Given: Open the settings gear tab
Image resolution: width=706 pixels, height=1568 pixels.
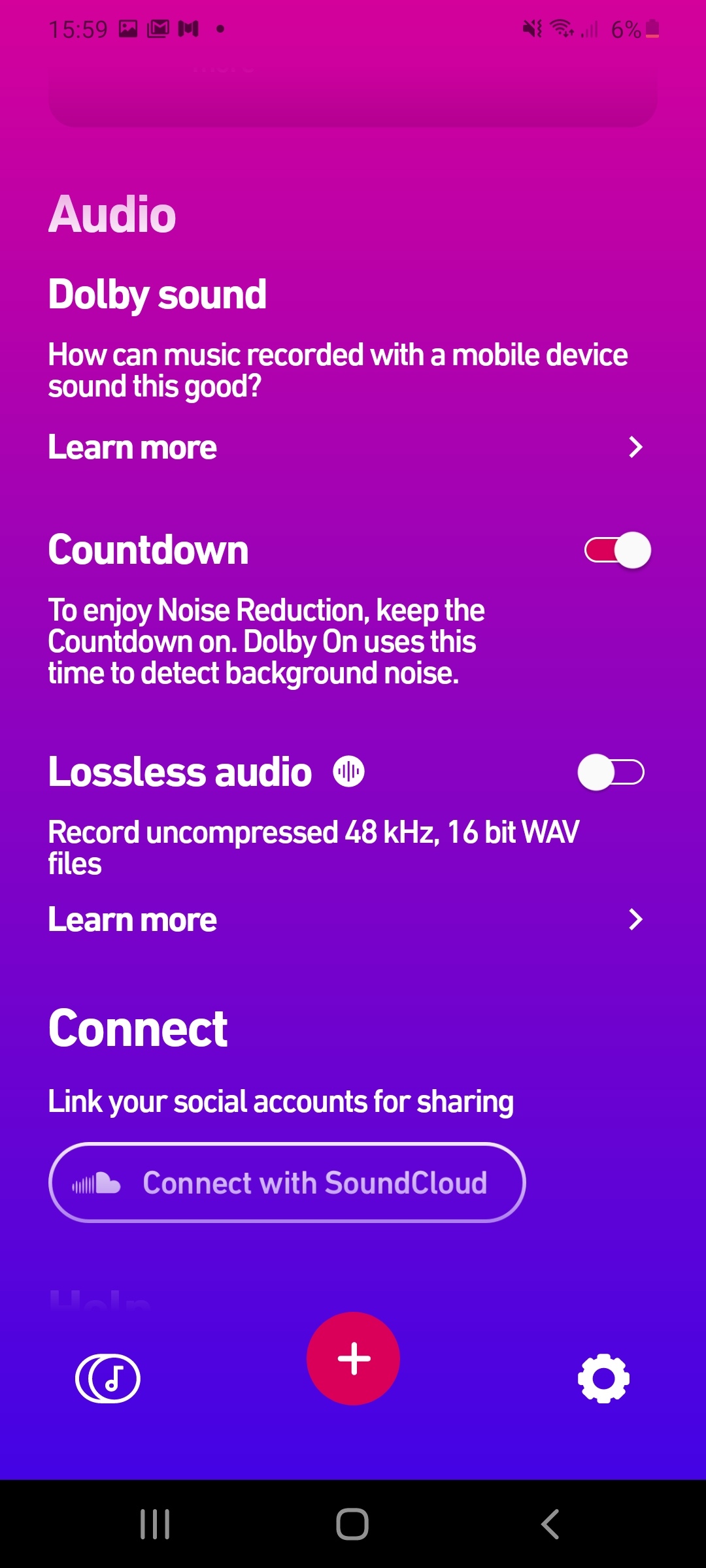Looking at the screenshot, I should [603, 1379].
